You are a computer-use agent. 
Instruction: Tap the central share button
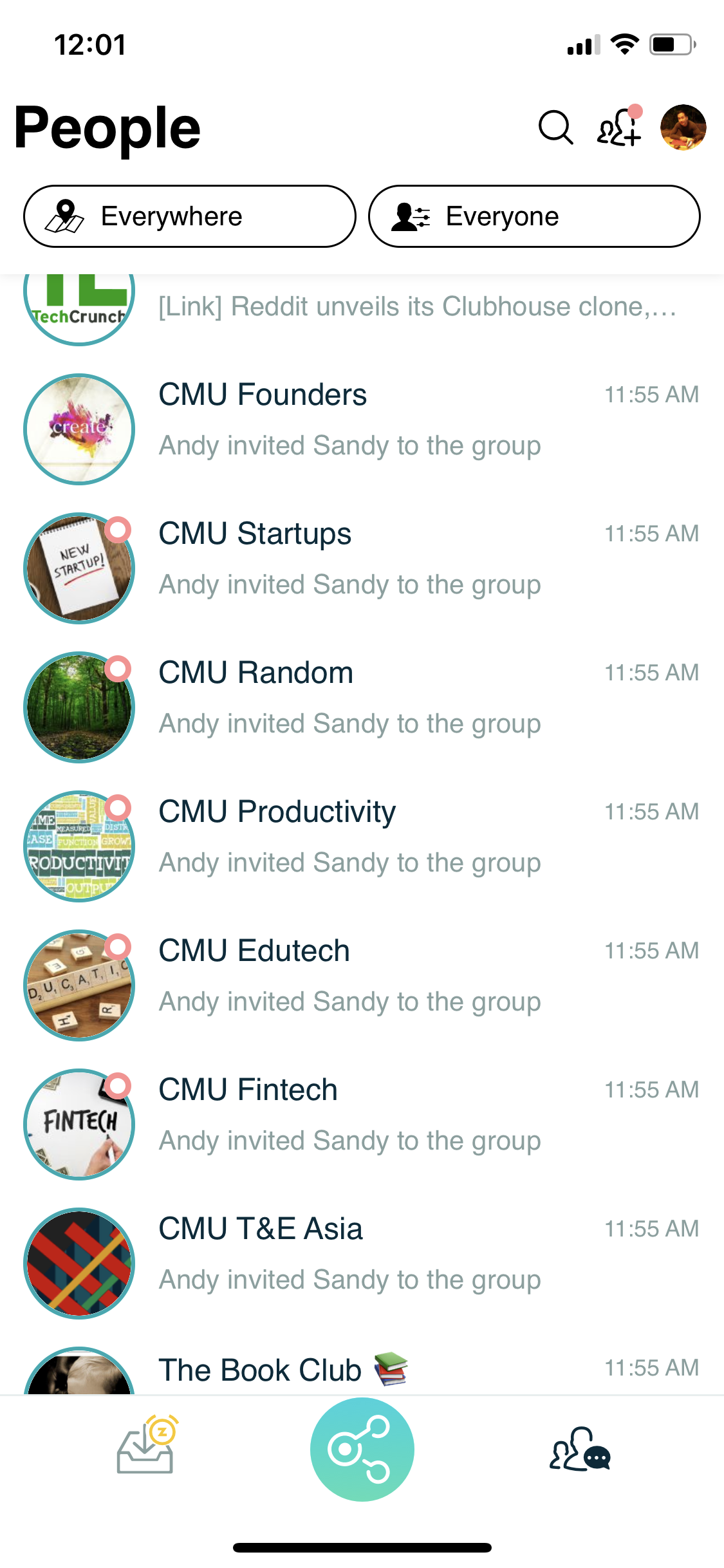tap(362, 1450)
